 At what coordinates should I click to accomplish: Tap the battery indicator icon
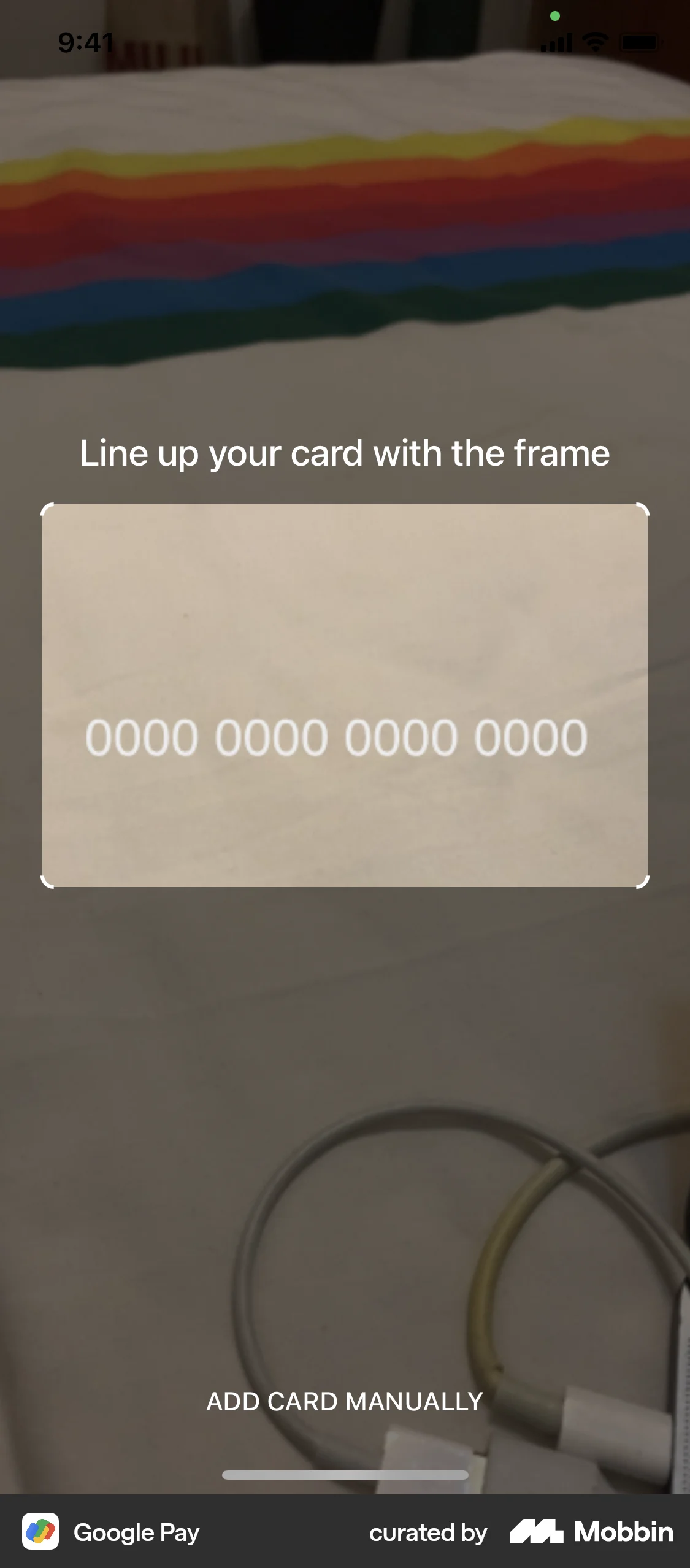640,42
